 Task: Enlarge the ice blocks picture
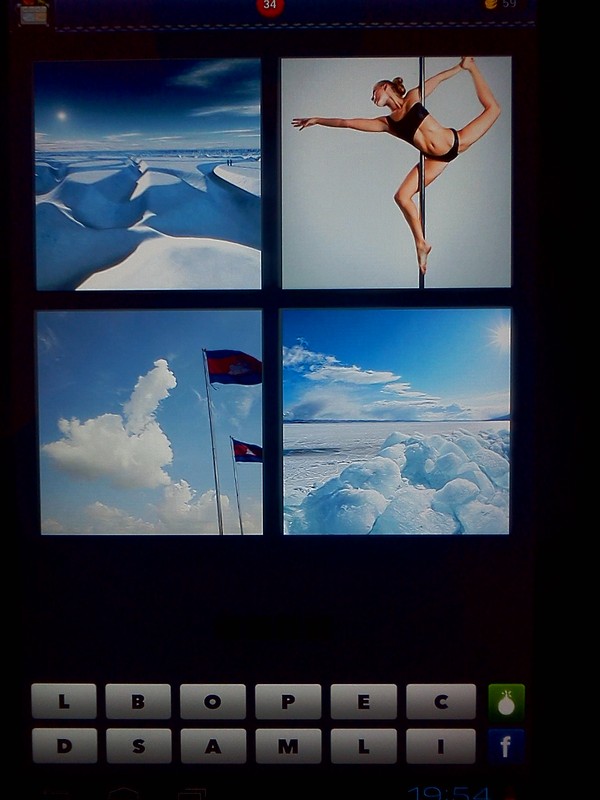click(x=396, y=421)
